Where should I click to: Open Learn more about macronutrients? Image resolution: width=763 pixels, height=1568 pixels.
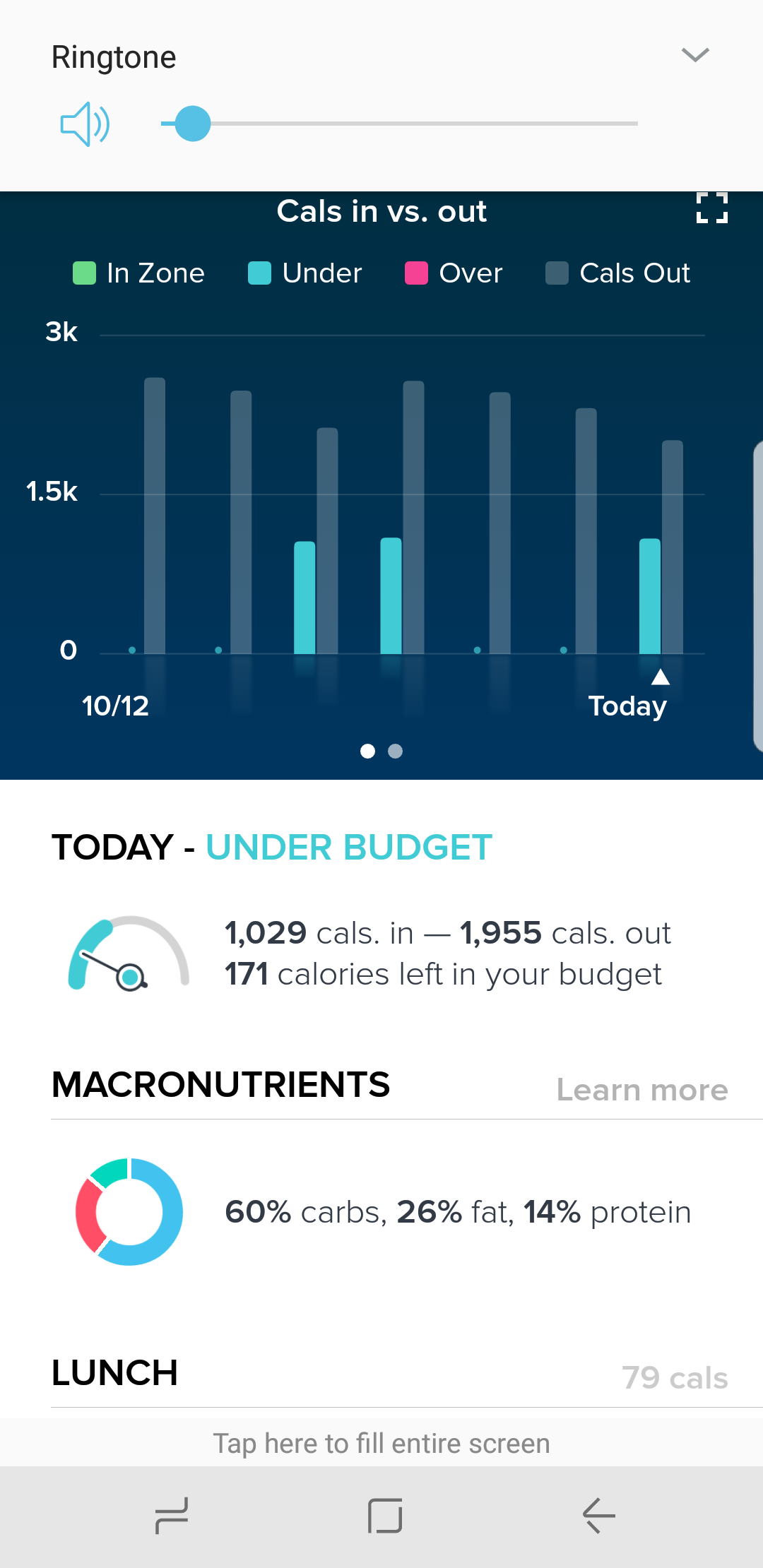tap(641, 1090)
